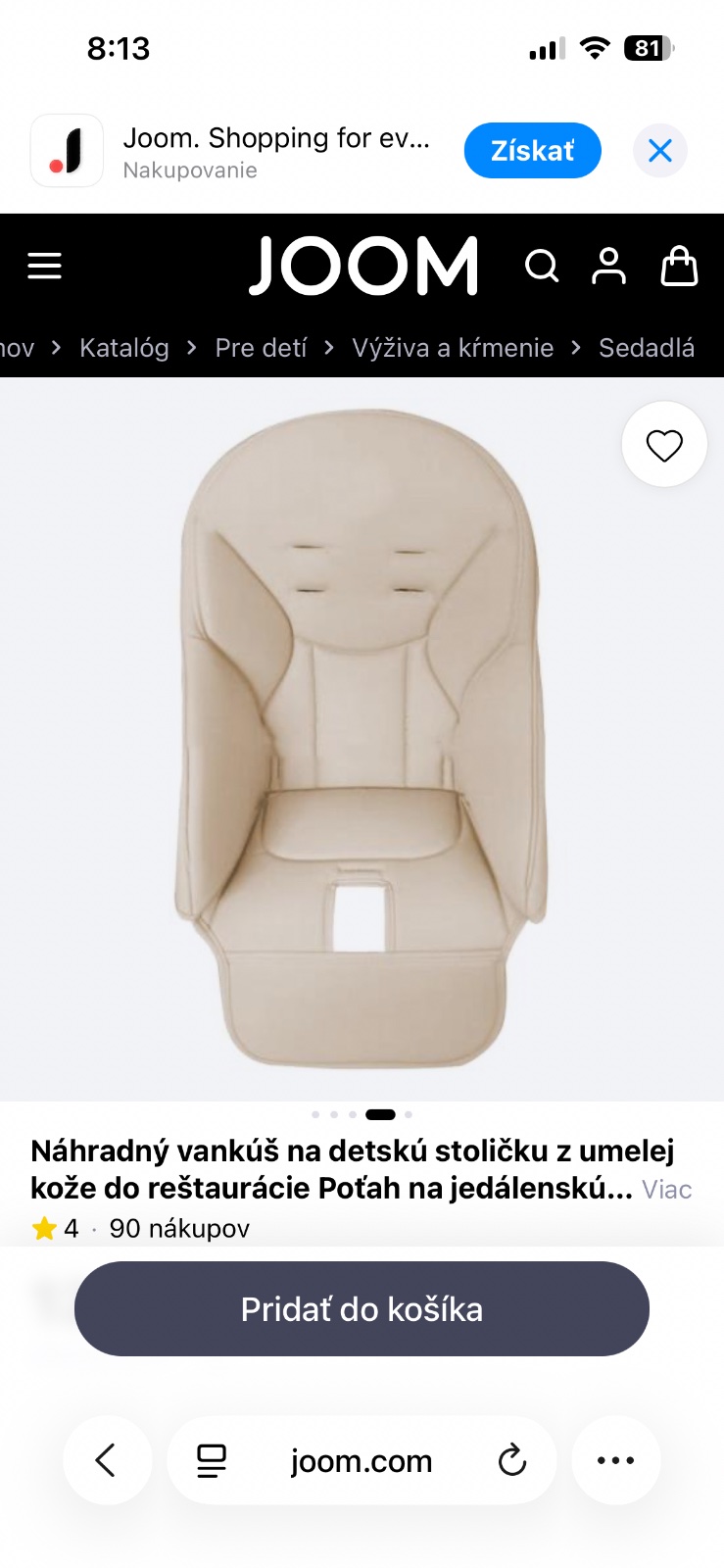Open Sedadlá category breadcrumb

[647, 348]
